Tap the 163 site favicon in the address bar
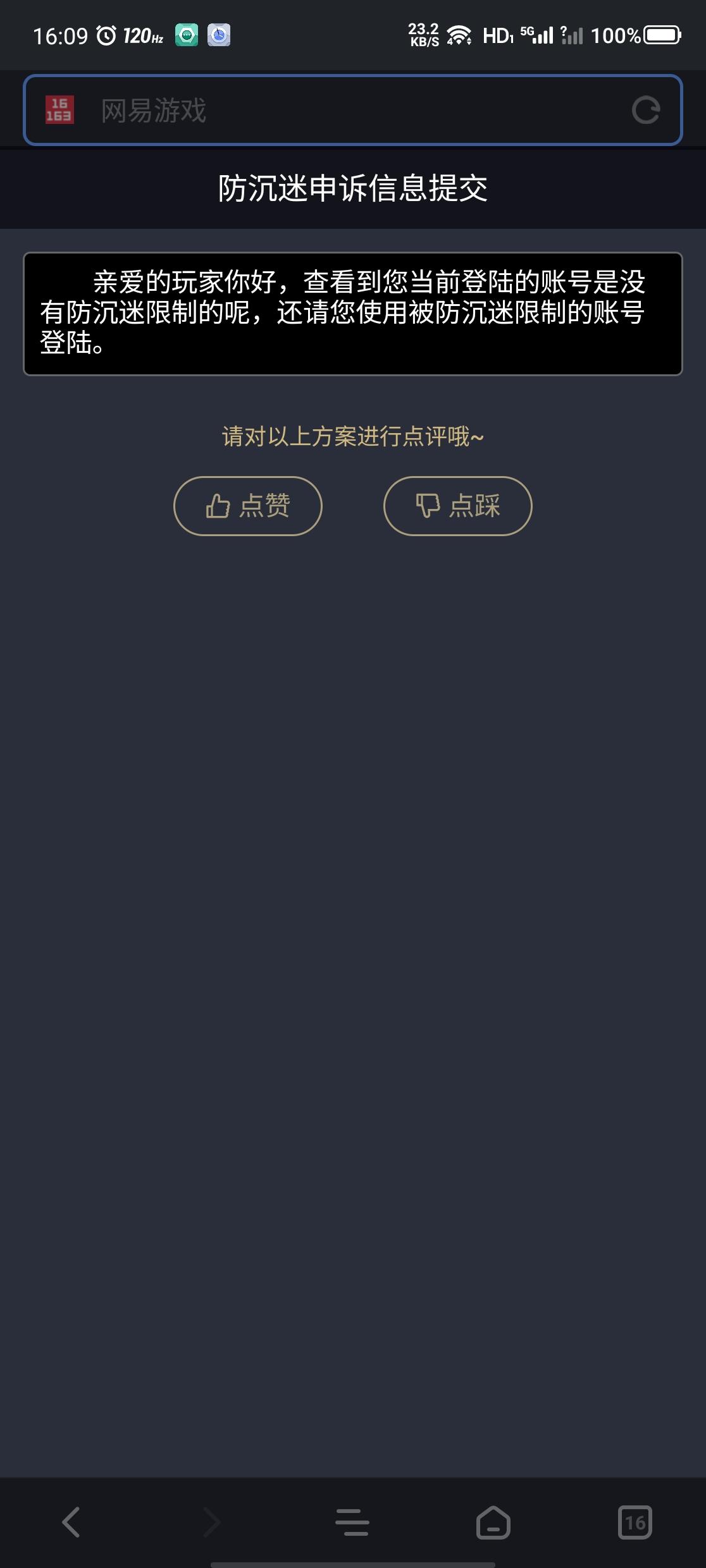 (x=60, y=109)
